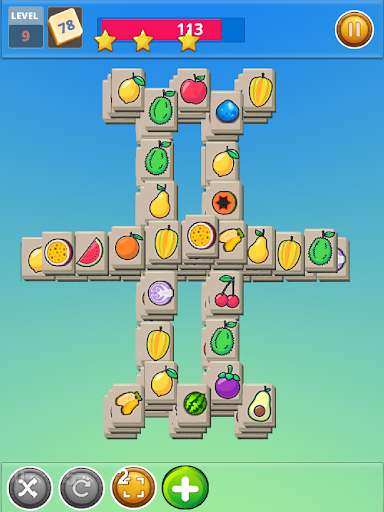This screenshot has height=512, width=384.
Task: Select the blue berry tile
Action: (227, 112)
